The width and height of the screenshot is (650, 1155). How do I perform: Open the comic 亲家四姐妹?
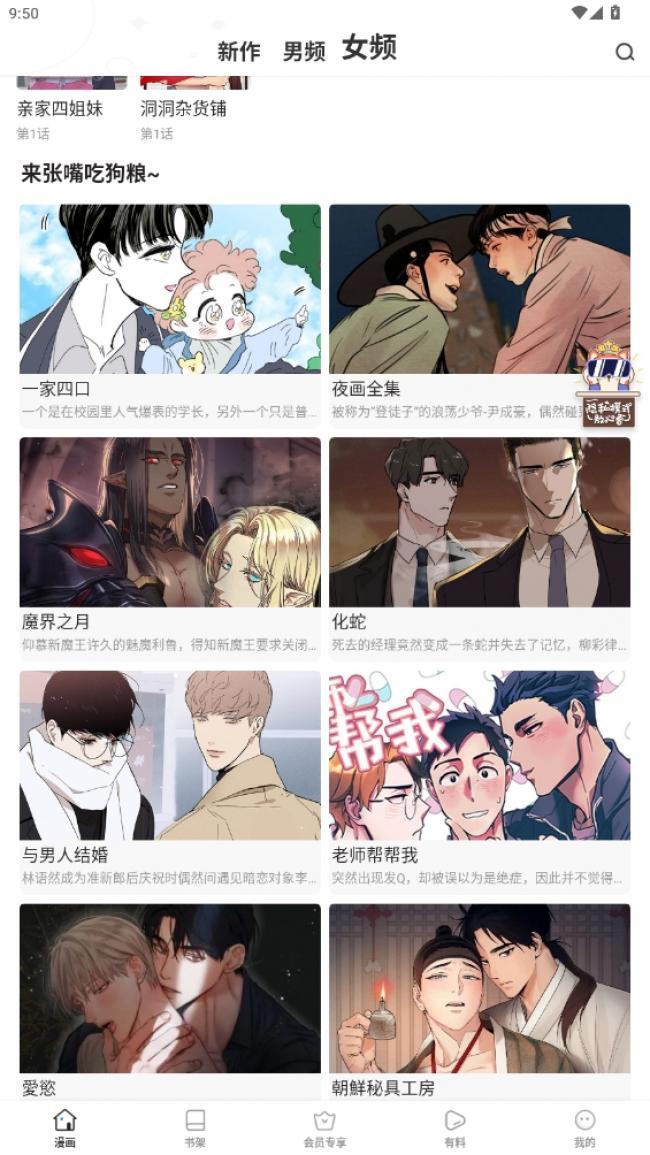(x=60, y=107)
